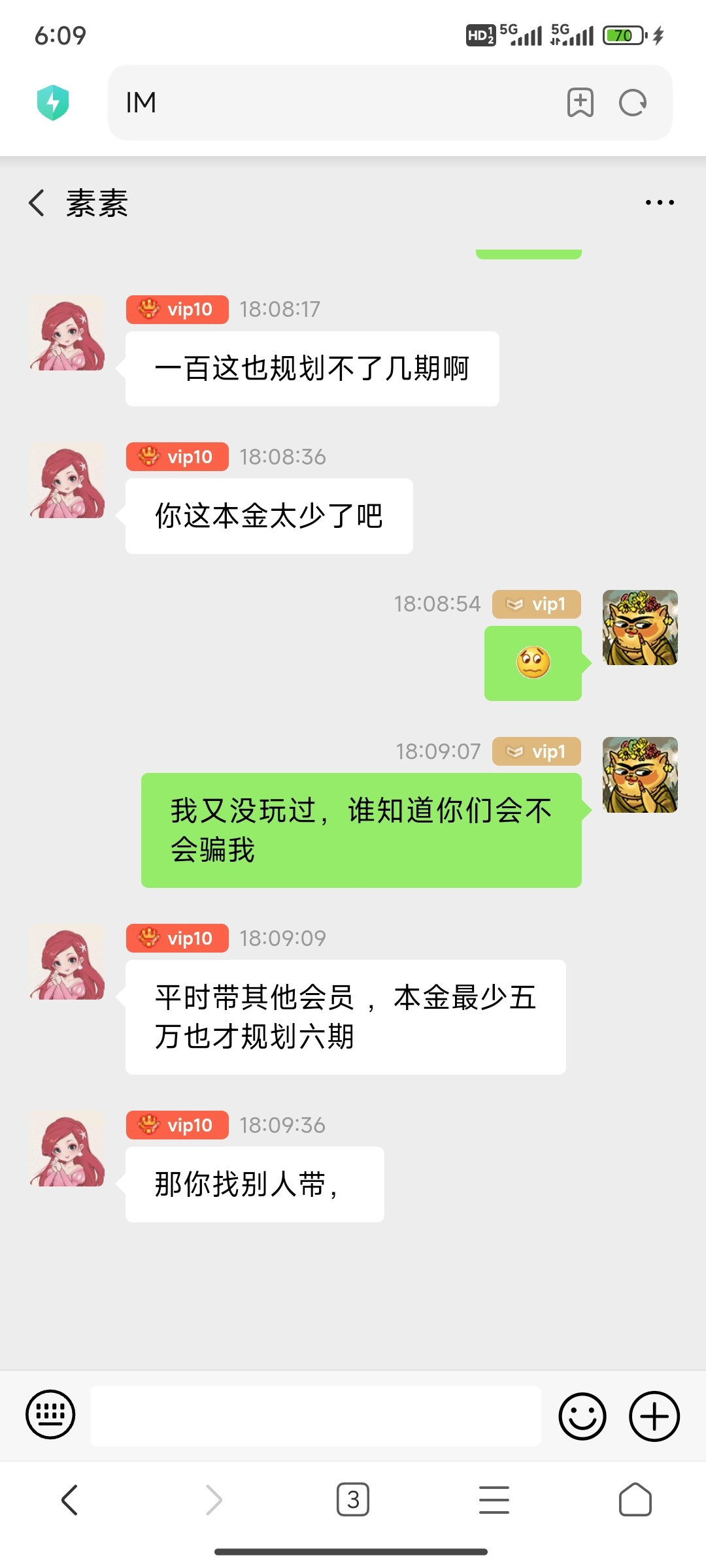The image size is (706, 1568).
Task: Open the plus attachment menu
Action: point(654,1416)
